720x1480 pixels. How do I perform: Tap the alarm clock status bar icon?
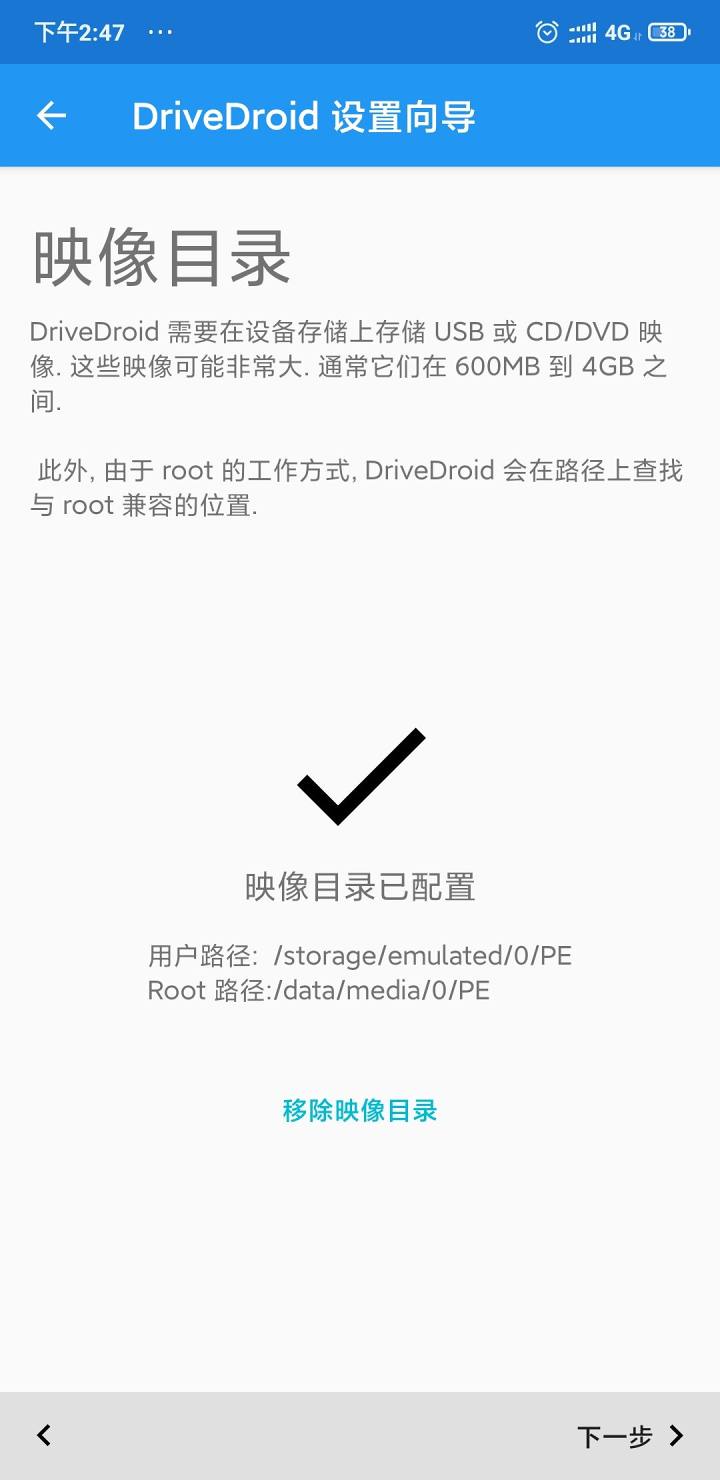click(x=546, y=33)
